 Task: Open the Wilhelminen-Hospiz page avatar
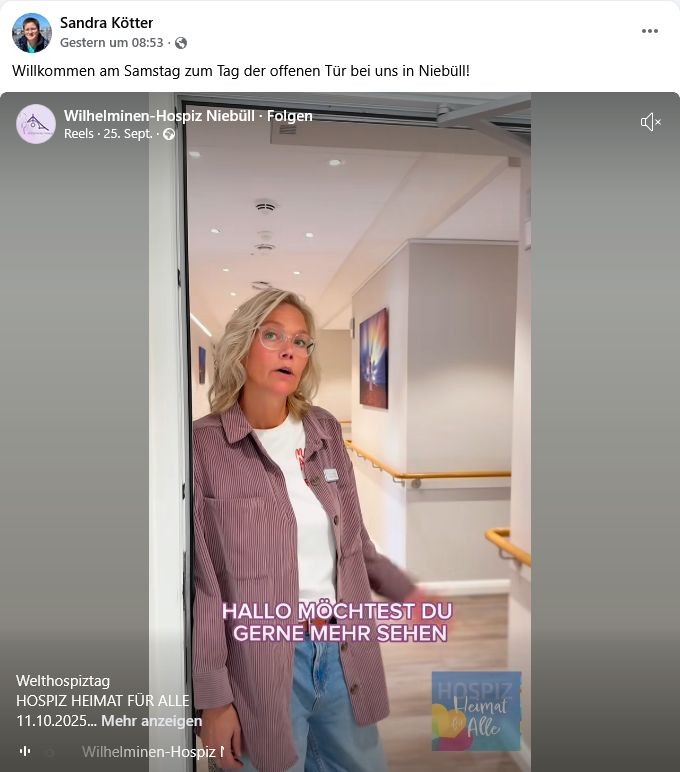36,124
